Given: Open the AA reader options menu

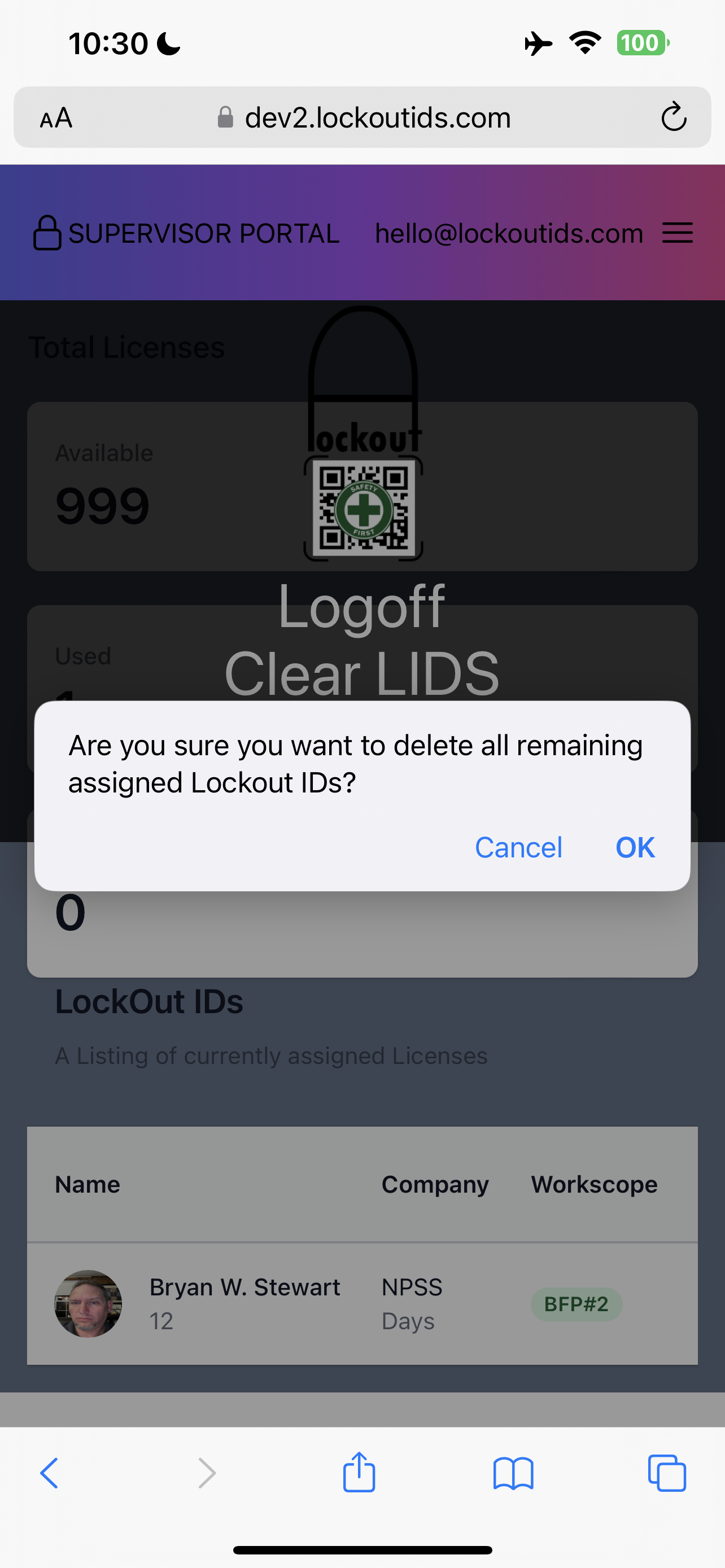Looking at the screenshot, I should coord(56,117).
